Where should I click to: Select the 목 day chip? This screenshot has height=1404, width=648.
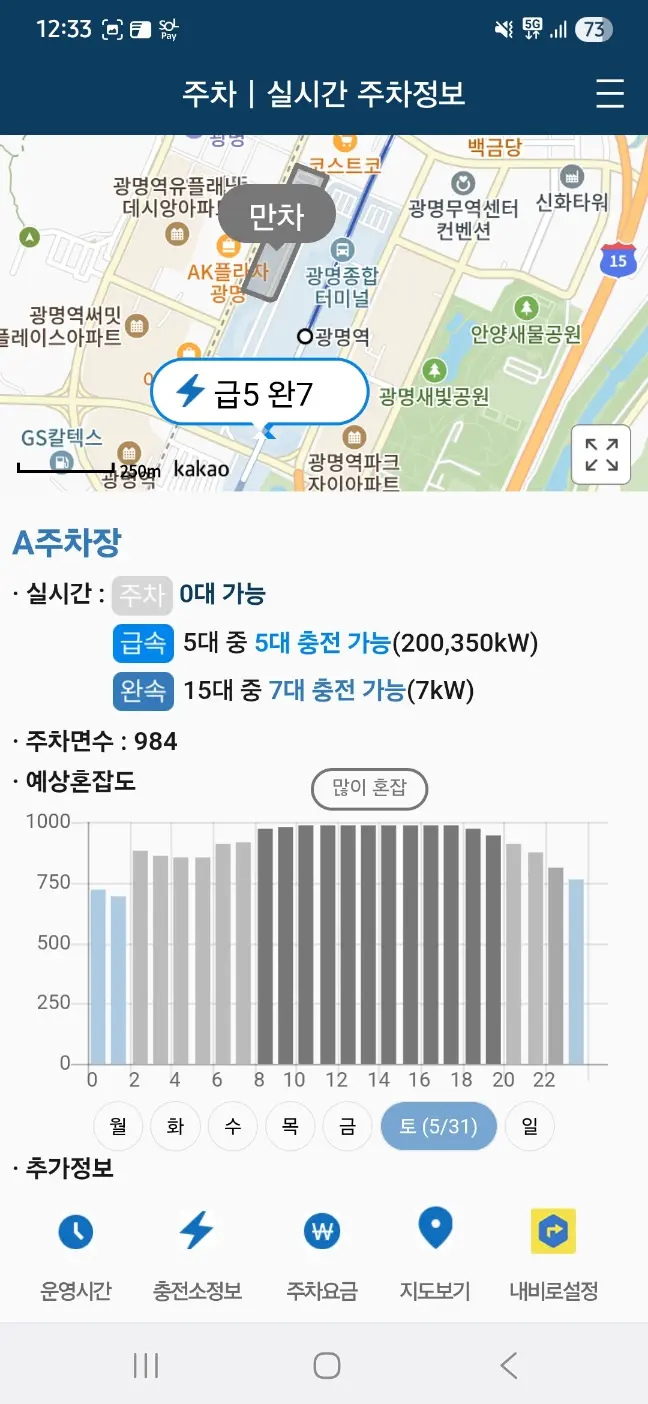click(x=290, y=1127)
